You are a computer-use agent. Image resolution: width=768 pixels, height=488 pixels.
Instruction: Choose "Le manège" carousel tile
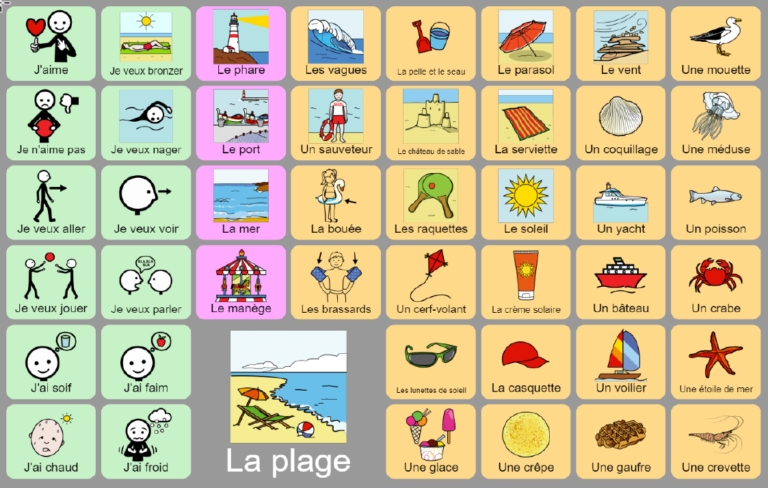point(240,281)
